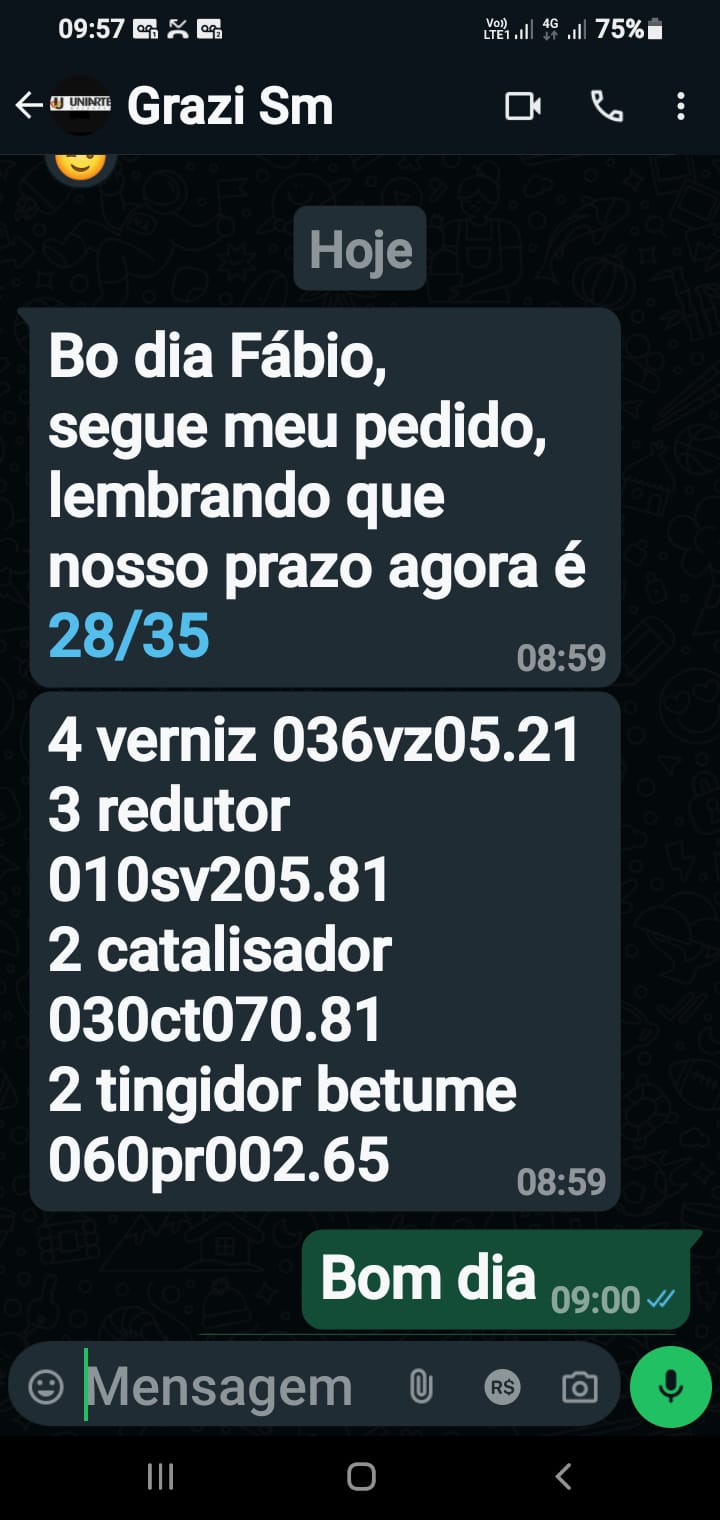Image resolution: width=720 pixels, height=1520 pixels.
Task: Tap the 28/35 link in the message
Action: (x=128, y=636)
